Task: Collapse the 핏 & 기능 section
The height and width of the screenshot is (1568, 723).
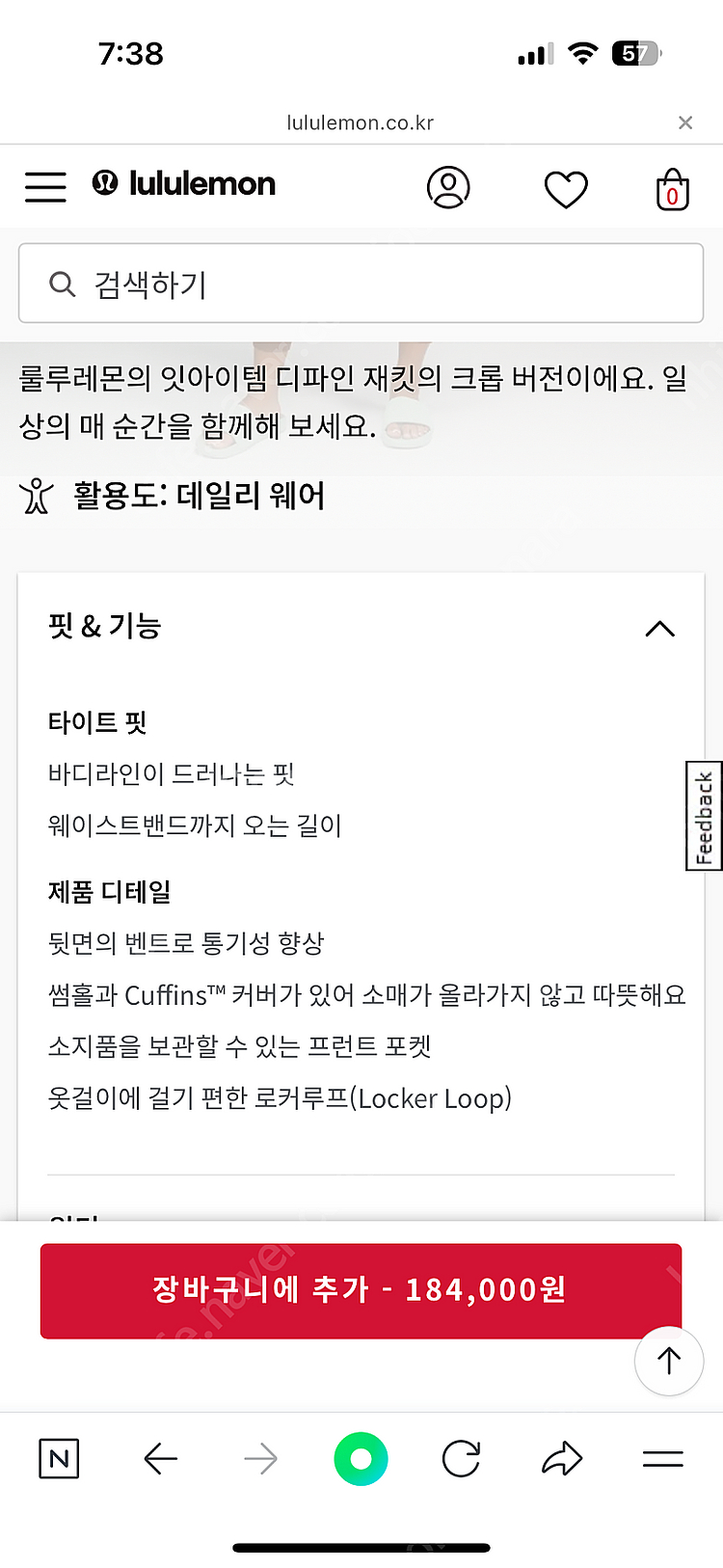Action: pos(659,629)
